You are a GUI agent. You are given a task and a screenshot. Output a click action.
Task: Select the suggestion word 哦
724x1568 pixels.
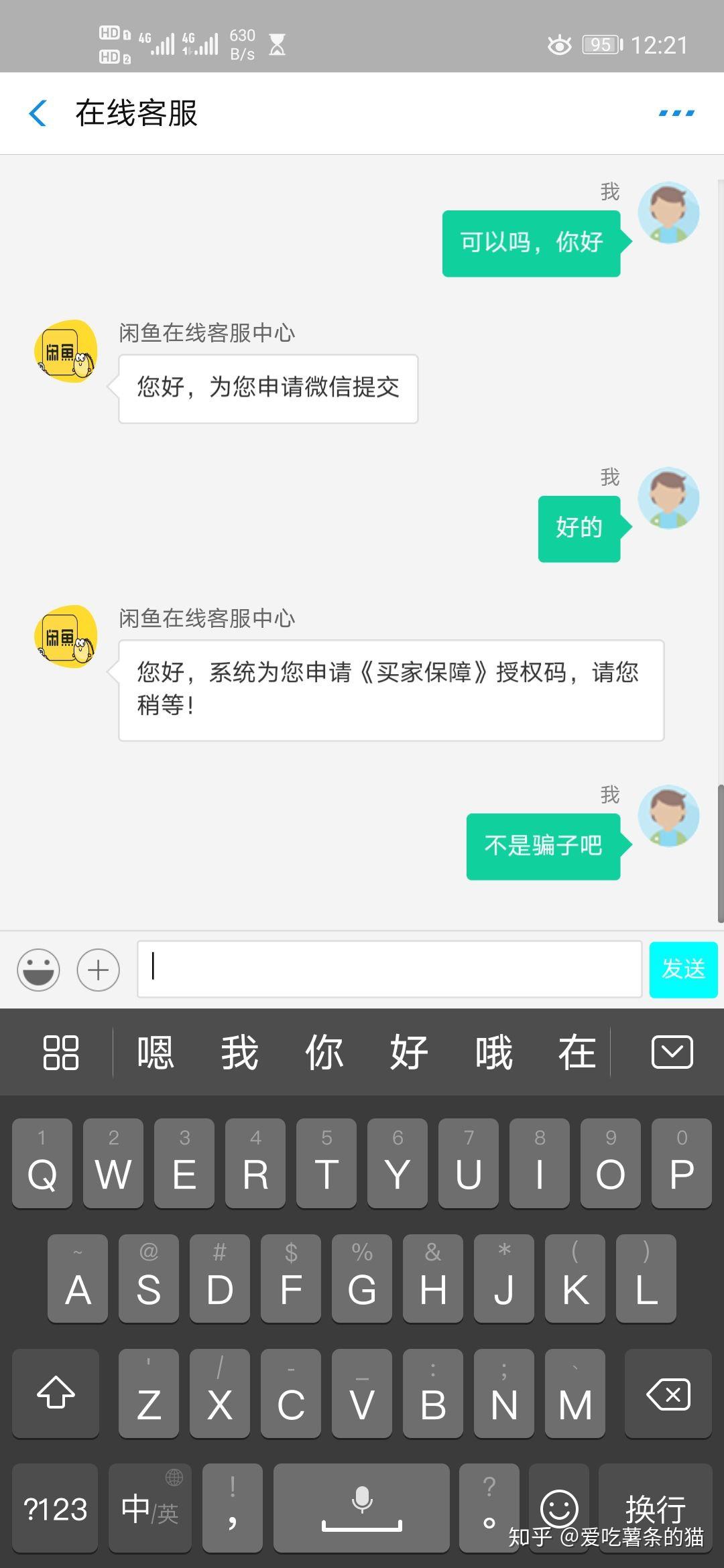pos(493,1052)
